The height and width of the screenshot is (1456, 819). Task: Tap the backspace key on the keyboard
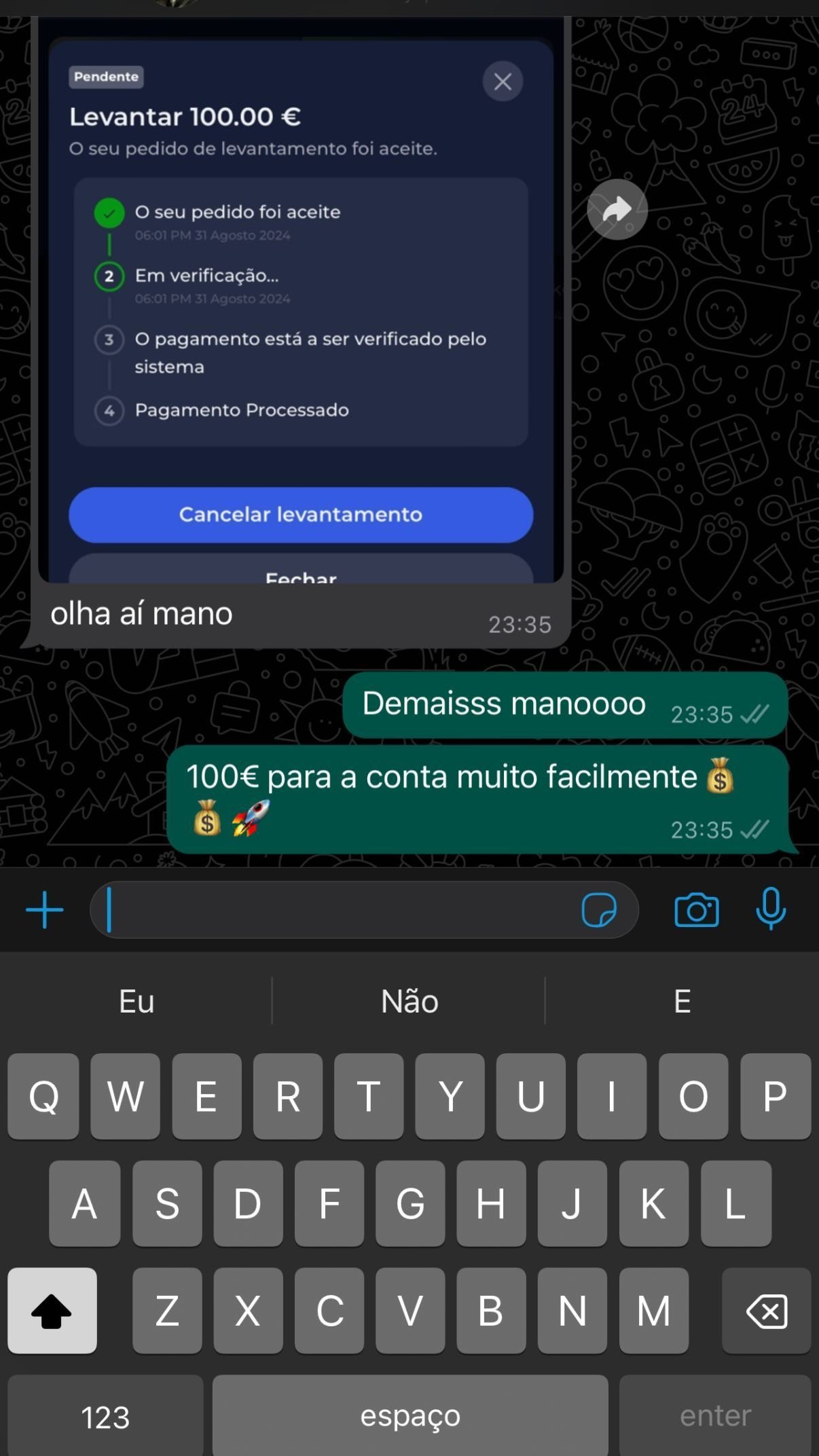point(766,1311)
